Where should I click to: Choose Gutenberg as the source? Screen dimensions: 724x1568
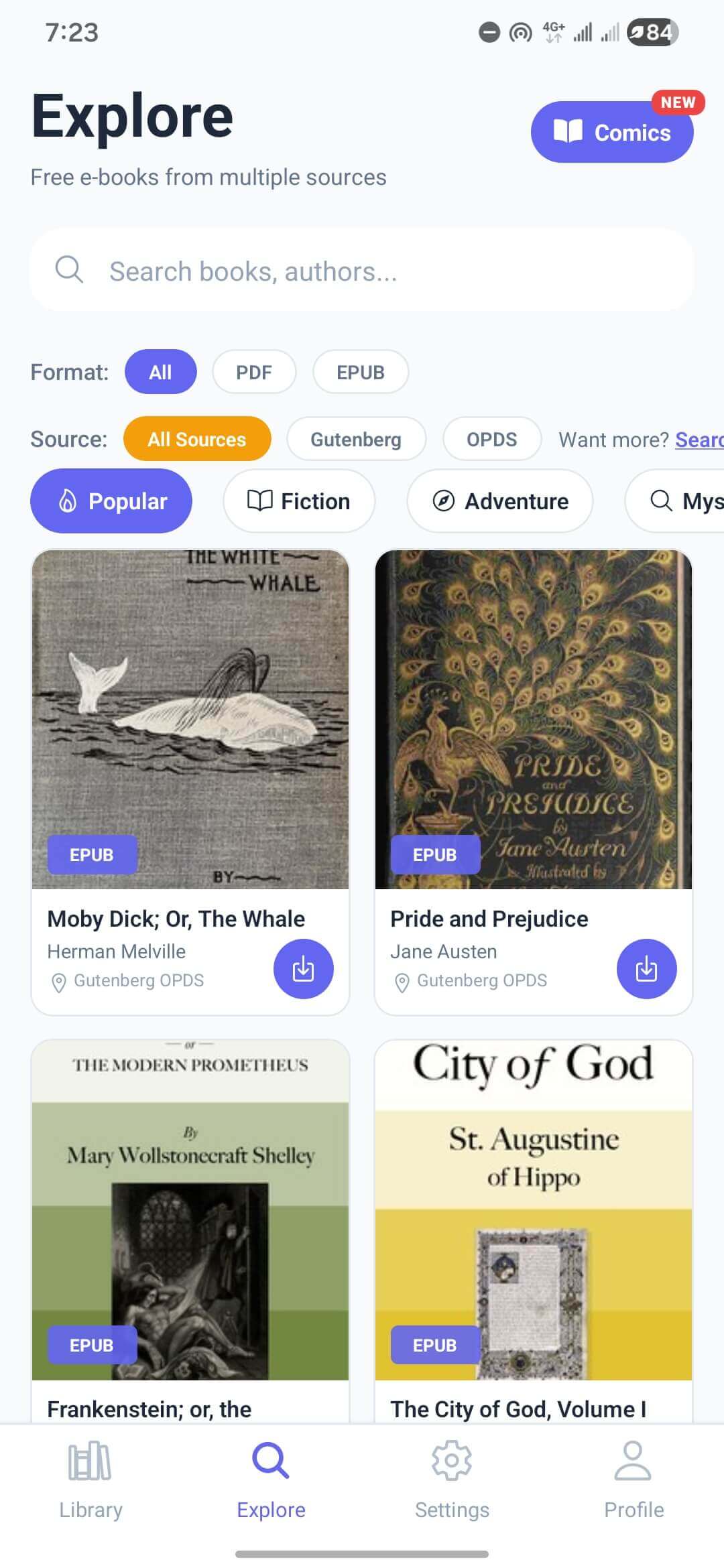[x=356, y=439]
